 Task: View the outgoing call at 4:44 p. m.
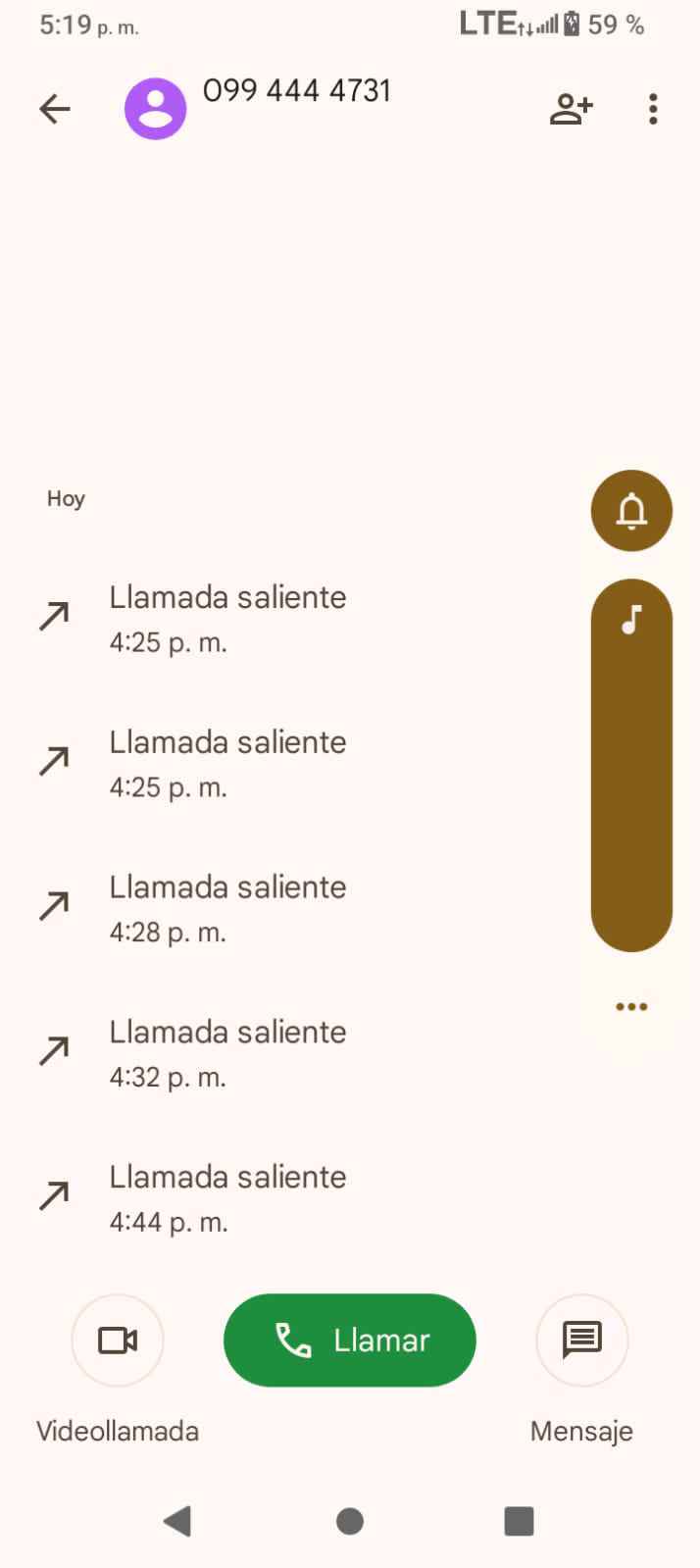click(x=227, y=1198)
